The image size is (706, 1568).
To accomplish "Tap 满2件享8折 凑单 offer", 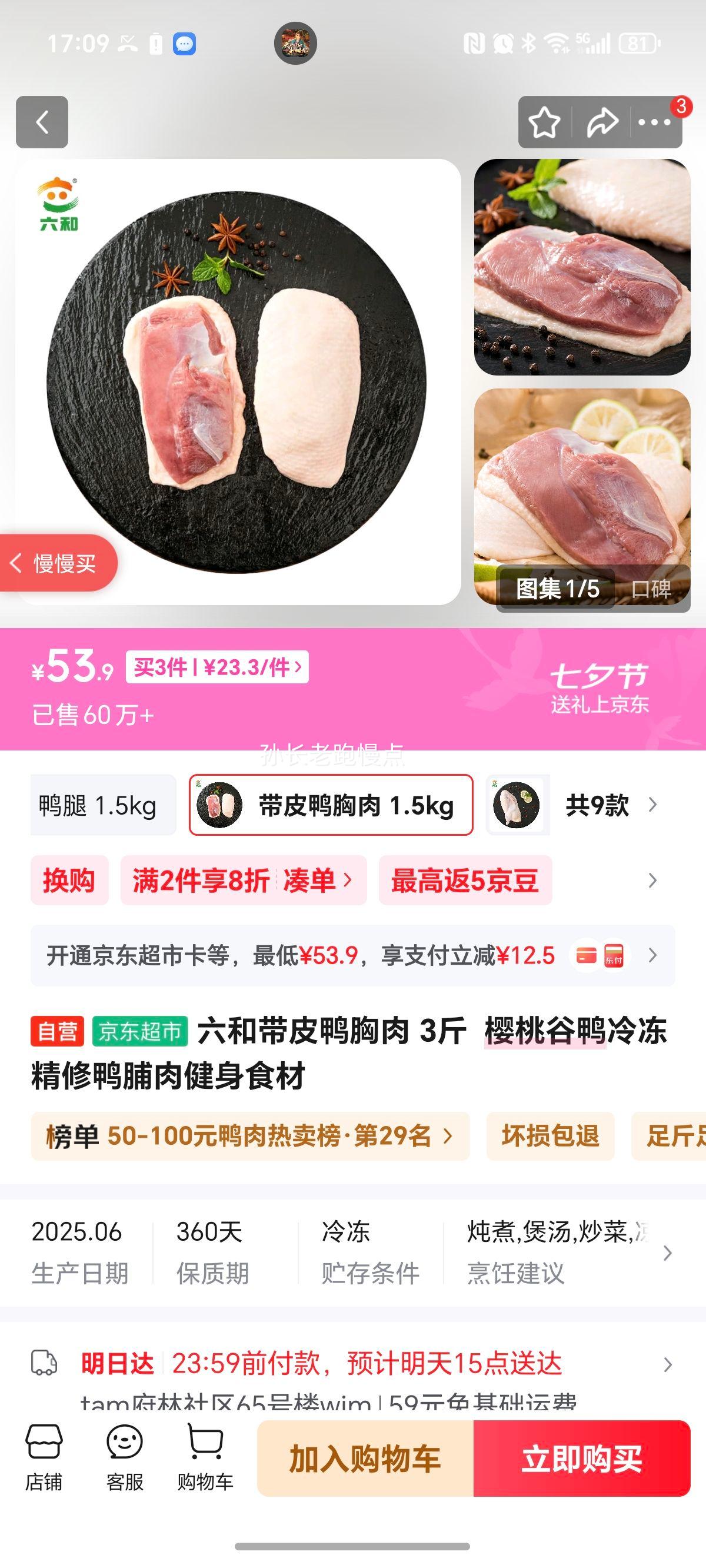I will pyautogui.click(x=244, y=880).
